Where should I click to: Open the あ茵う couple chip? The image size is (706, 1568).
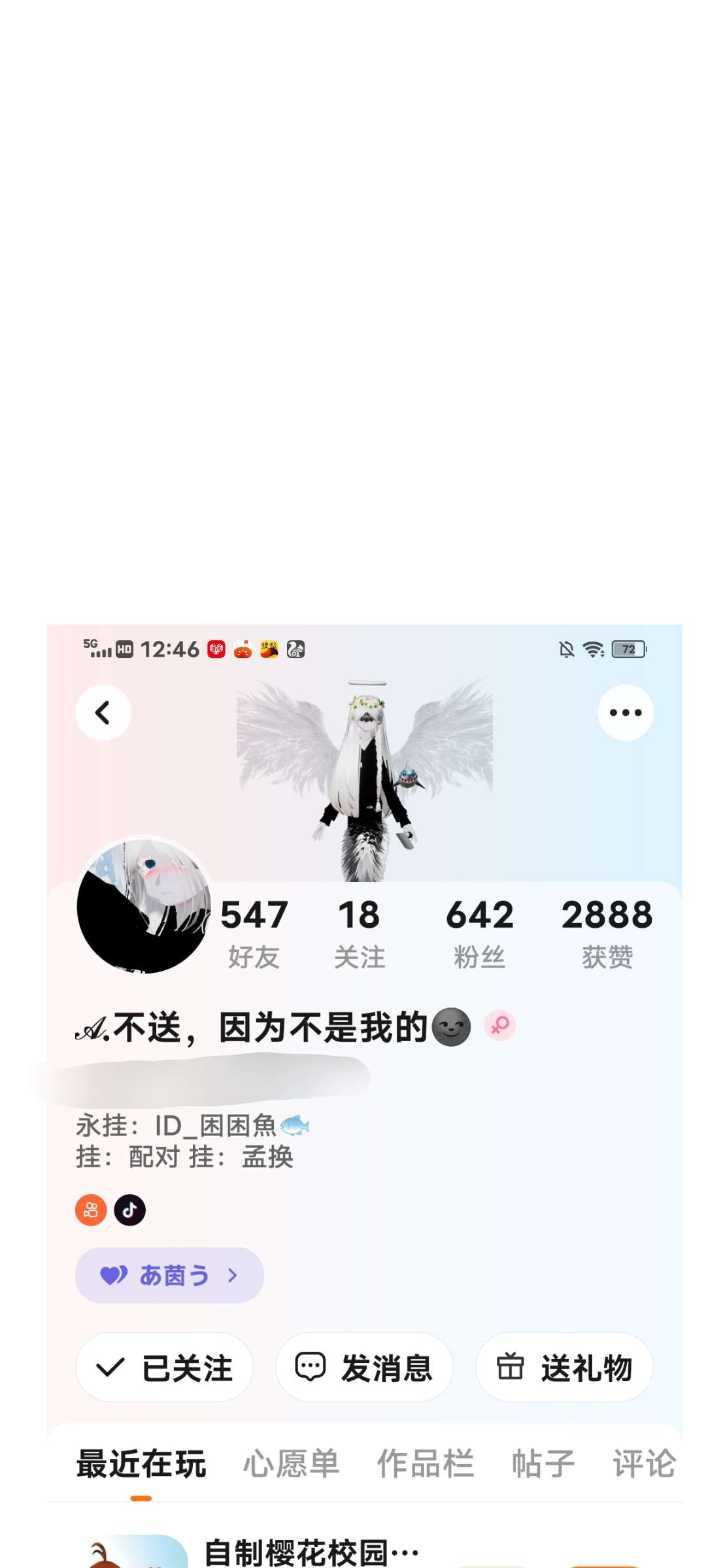click(169, 1275)
